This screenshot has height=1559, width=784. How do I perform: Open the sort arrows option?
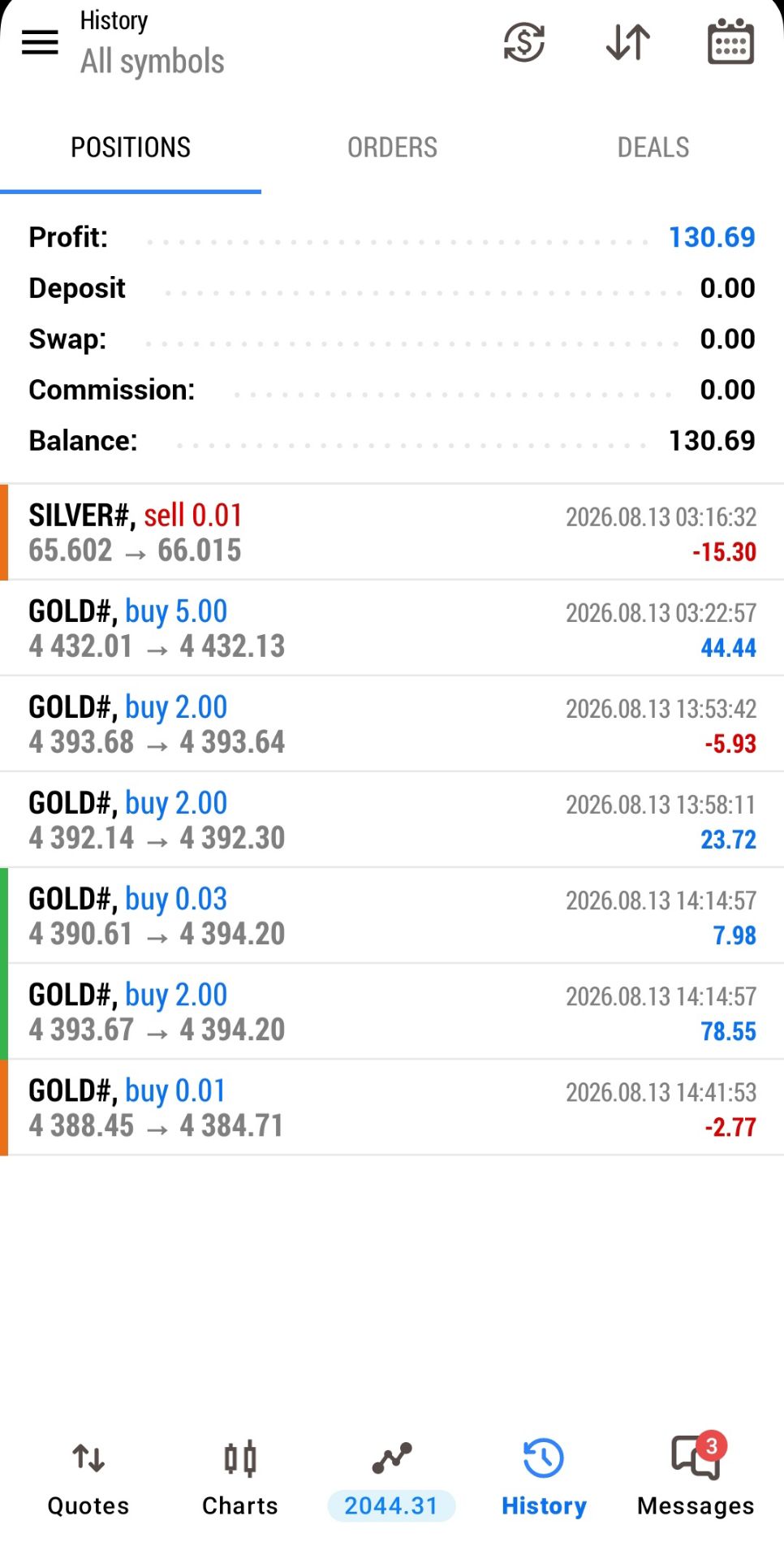pyautogui.click(x=628, y=42)
